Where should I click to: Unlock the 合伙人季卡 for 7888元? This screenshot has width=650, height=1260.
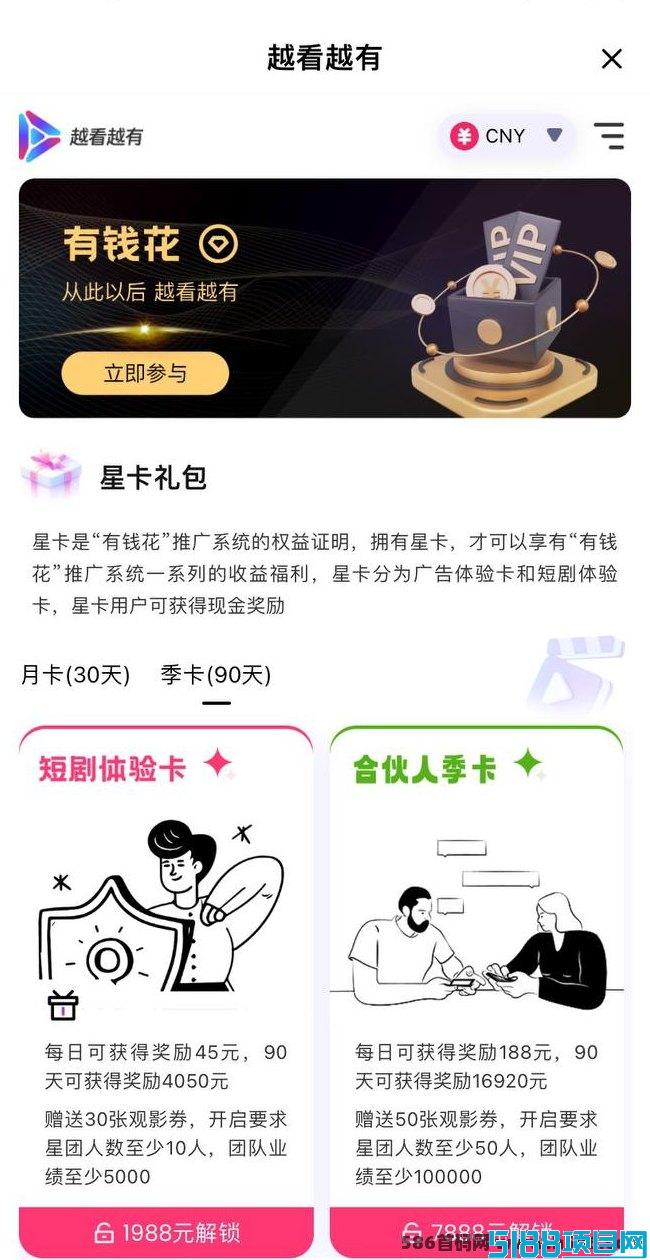point(477,1232)
